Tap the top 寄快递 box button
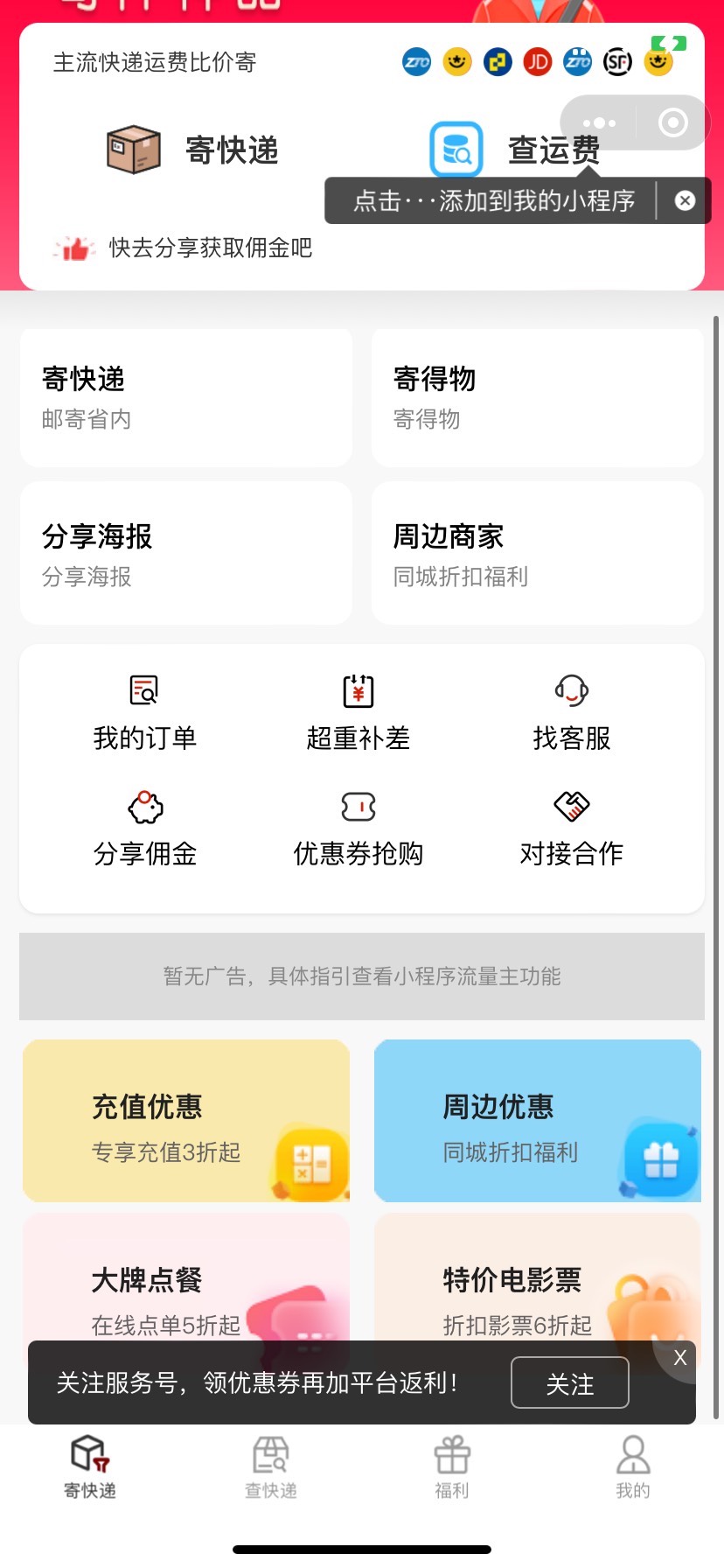 point(192,150)
